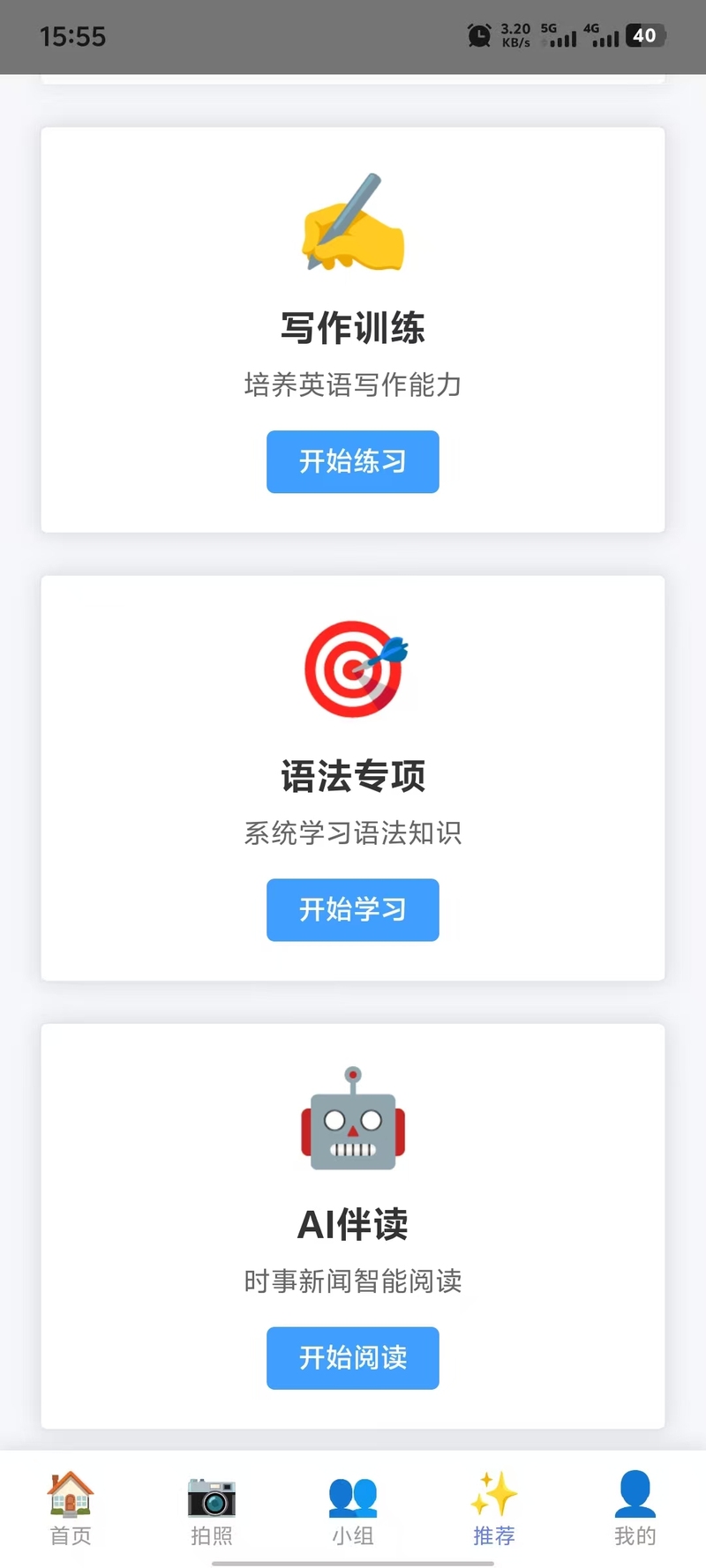Go to the 首页 home tab

click(71, 1508)
